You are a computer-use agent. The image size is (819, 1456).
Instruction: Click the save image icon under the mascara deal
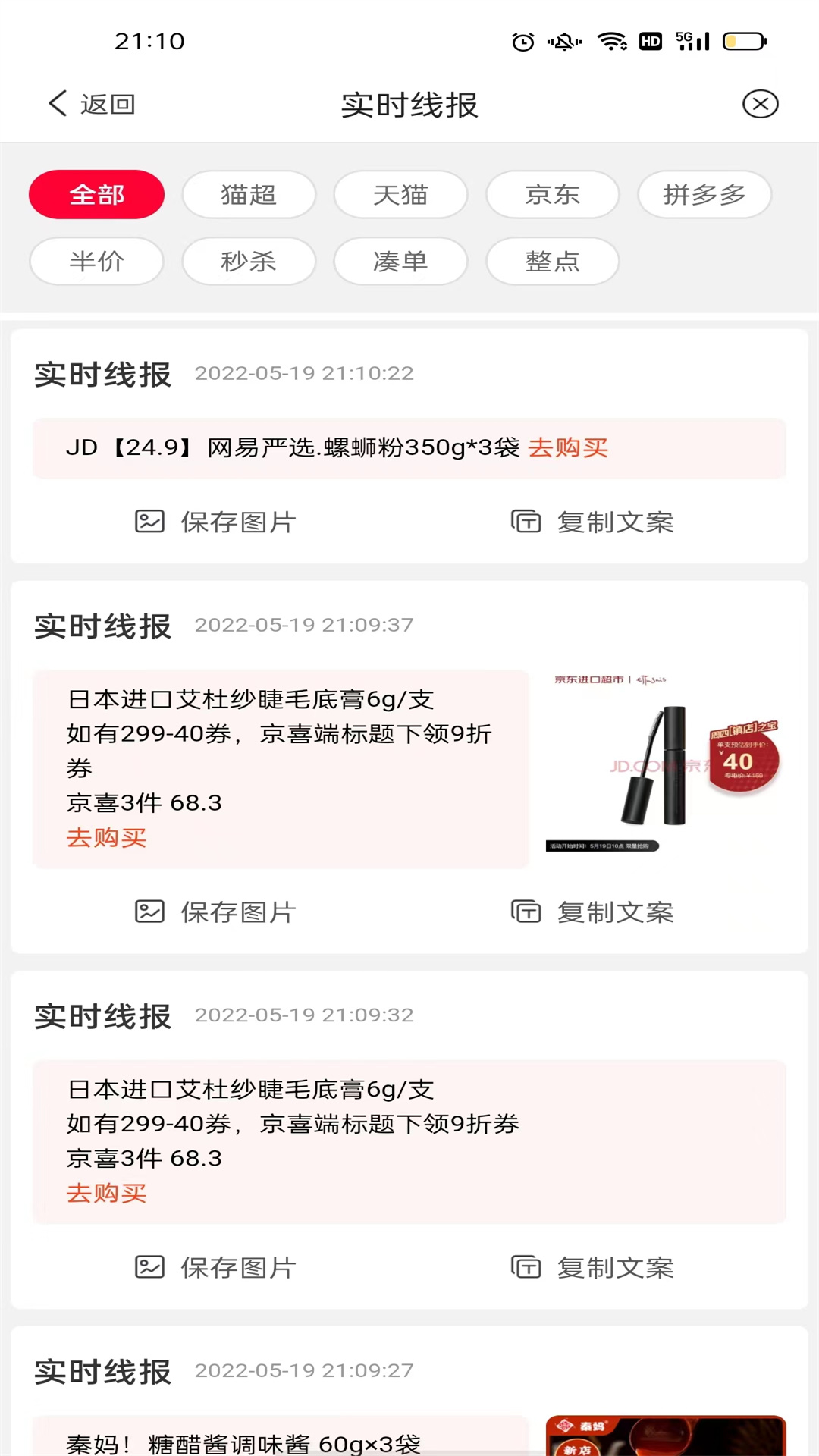pos(149,912)
